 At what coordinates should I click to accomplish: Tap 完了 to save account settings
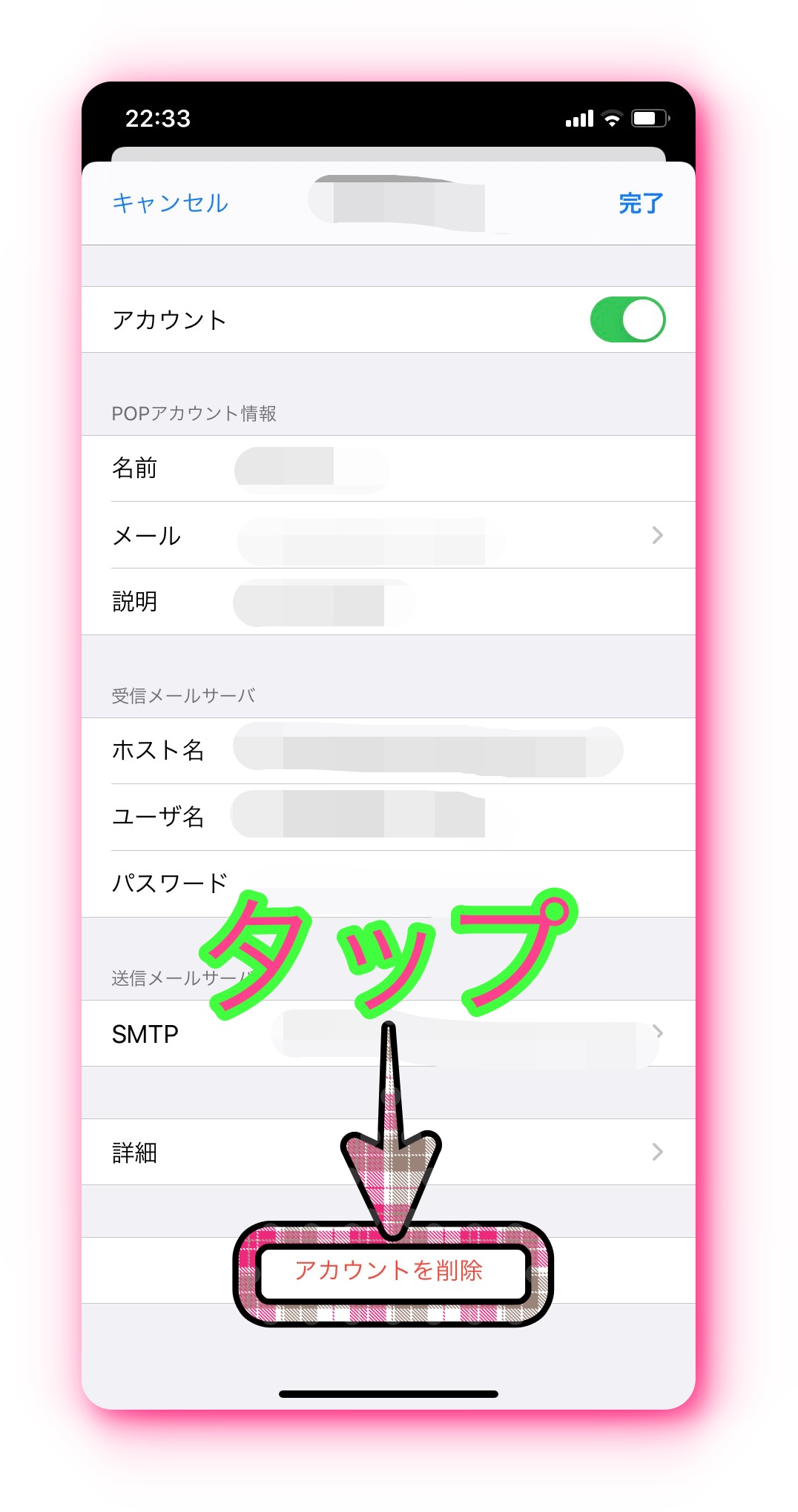pyautogui.click(x=640, y=203)
